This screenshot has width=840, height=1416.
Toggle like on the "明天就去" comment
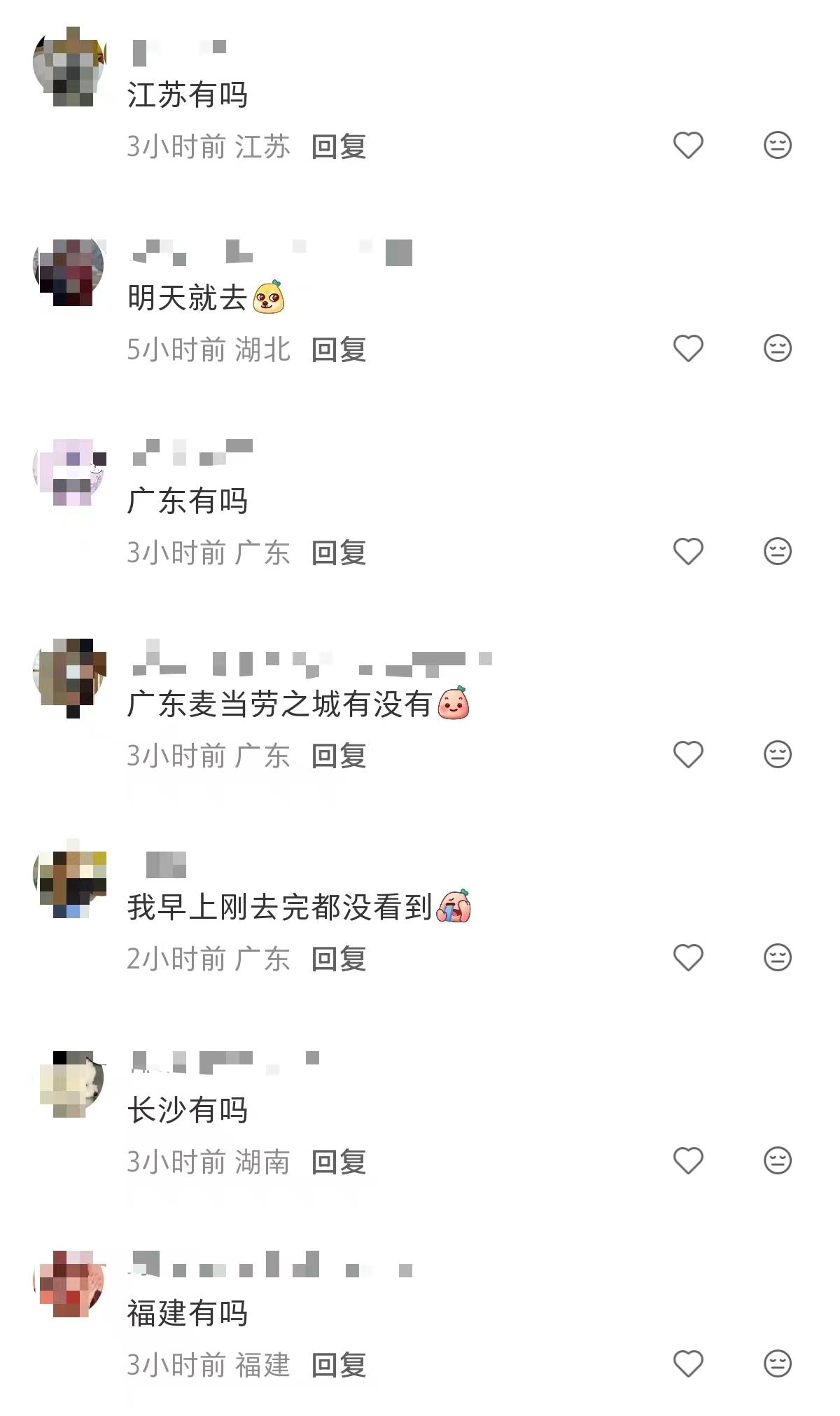click(x=687, y=348)
